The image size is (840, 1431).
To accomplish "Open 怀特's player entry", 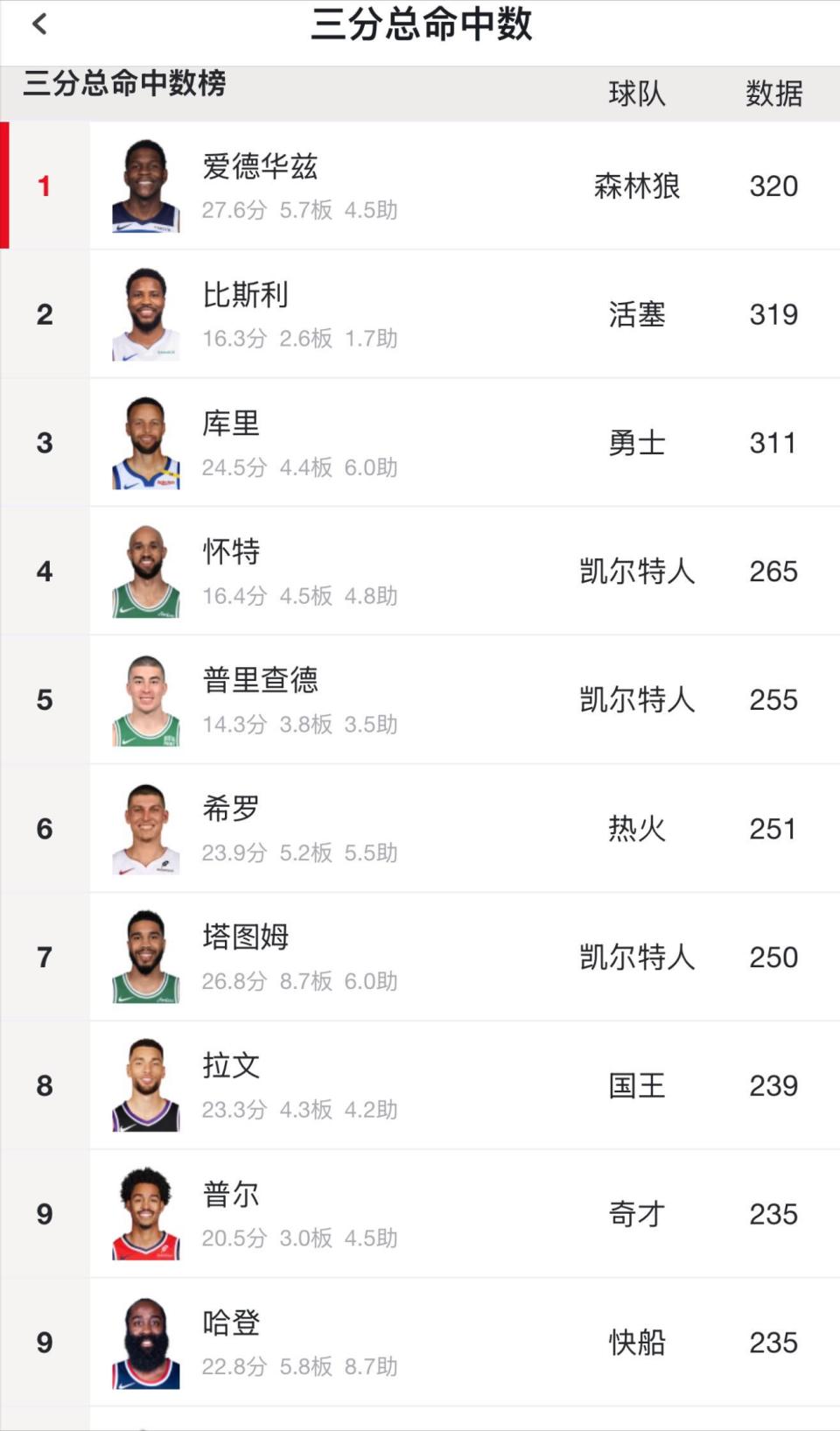I will (x=420, y=571).
